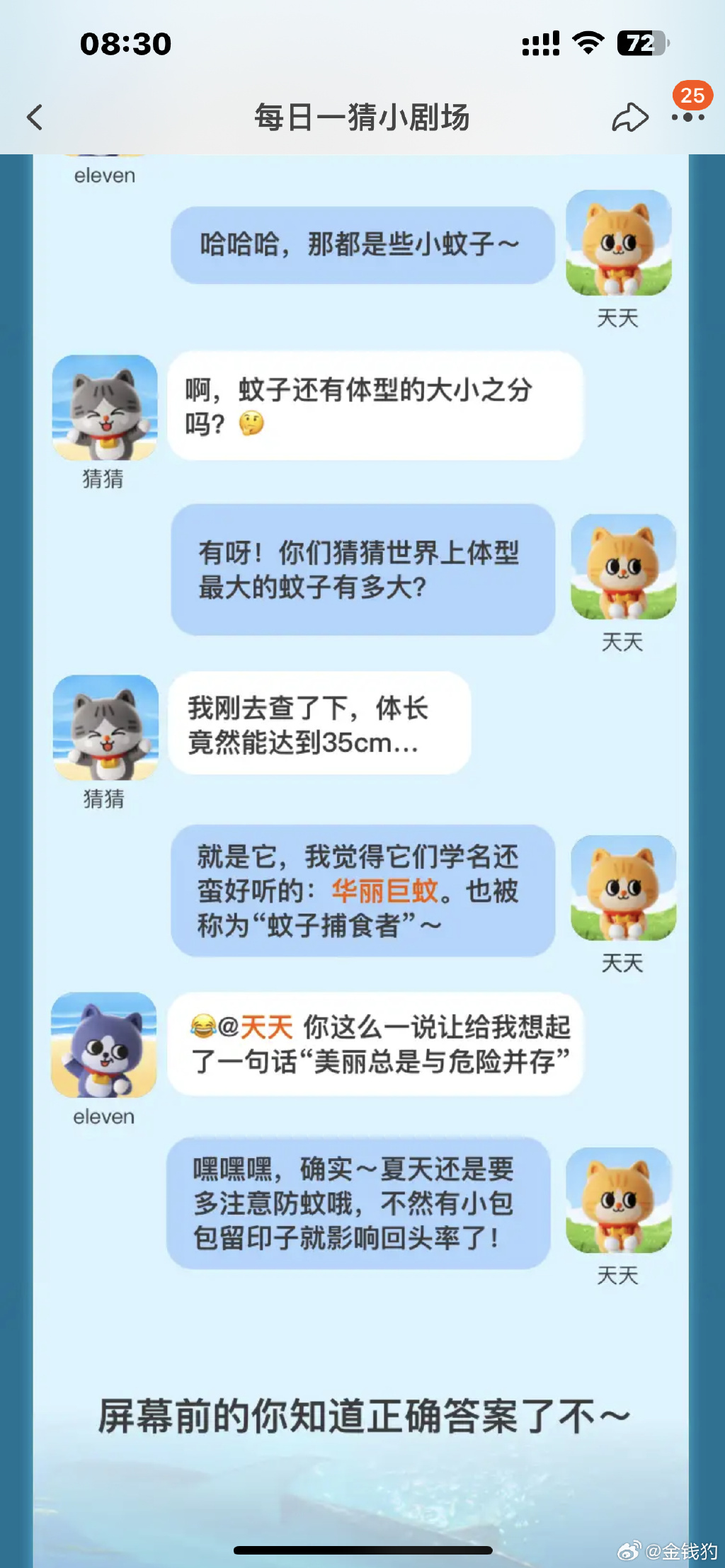Go back from 每日一猜小剧场
This screenshot has height=1568, width=725.
coord(35,118)
